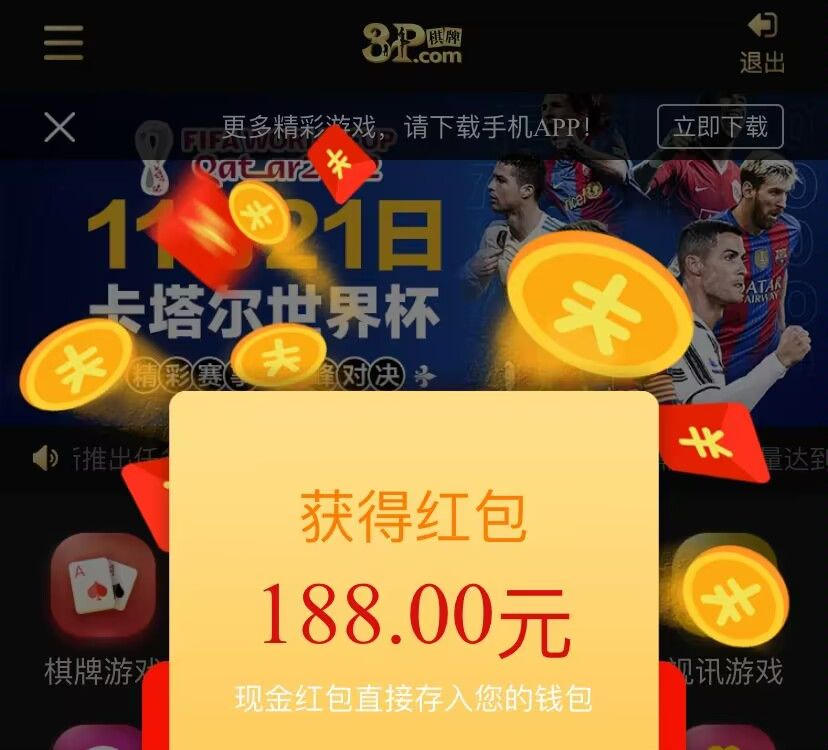This screenshot has height=750, width=828.
Task: Open the hamburger drawer menu
Action: coord(63,43)
